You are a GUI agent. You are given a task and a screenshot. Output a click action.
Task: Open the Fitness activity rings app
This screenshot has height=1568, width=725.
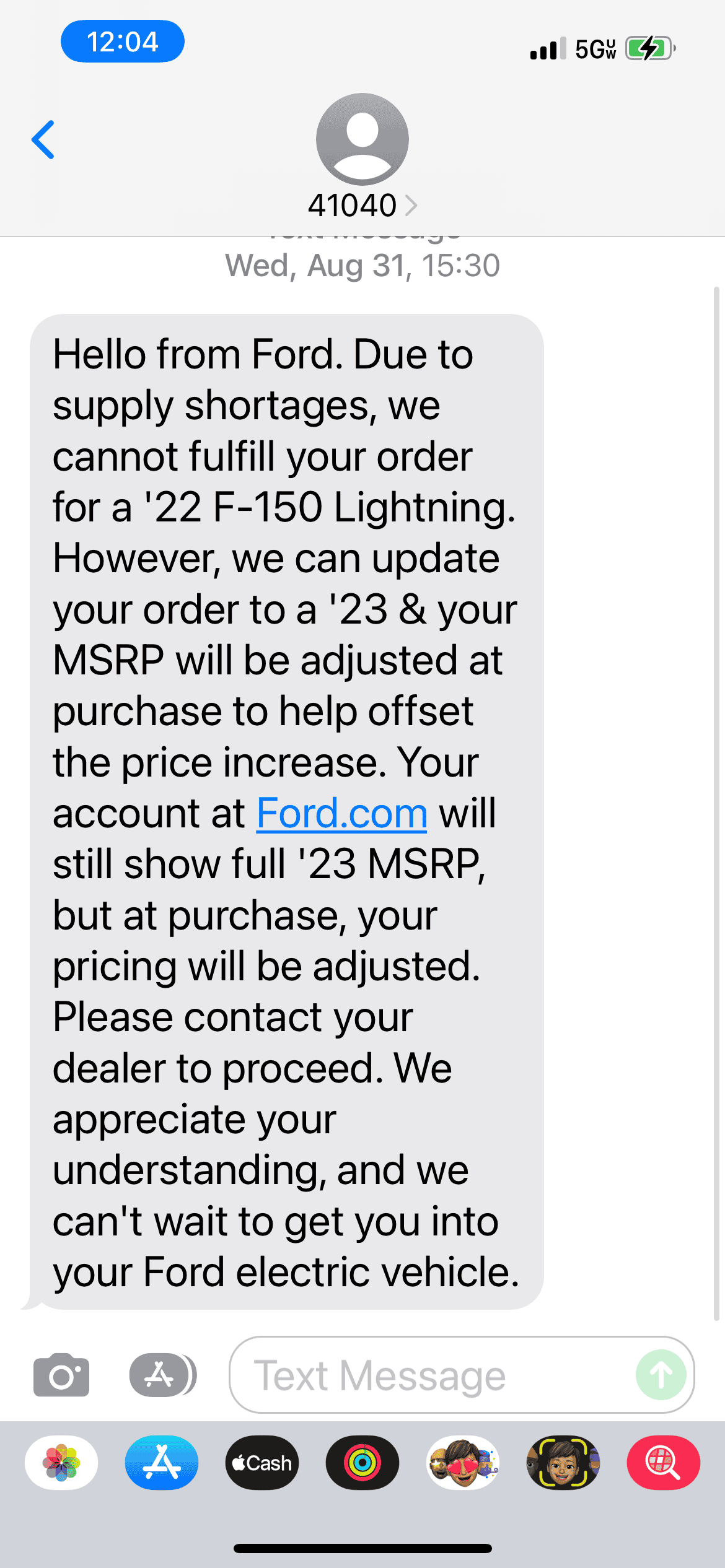coord(362,1463)
